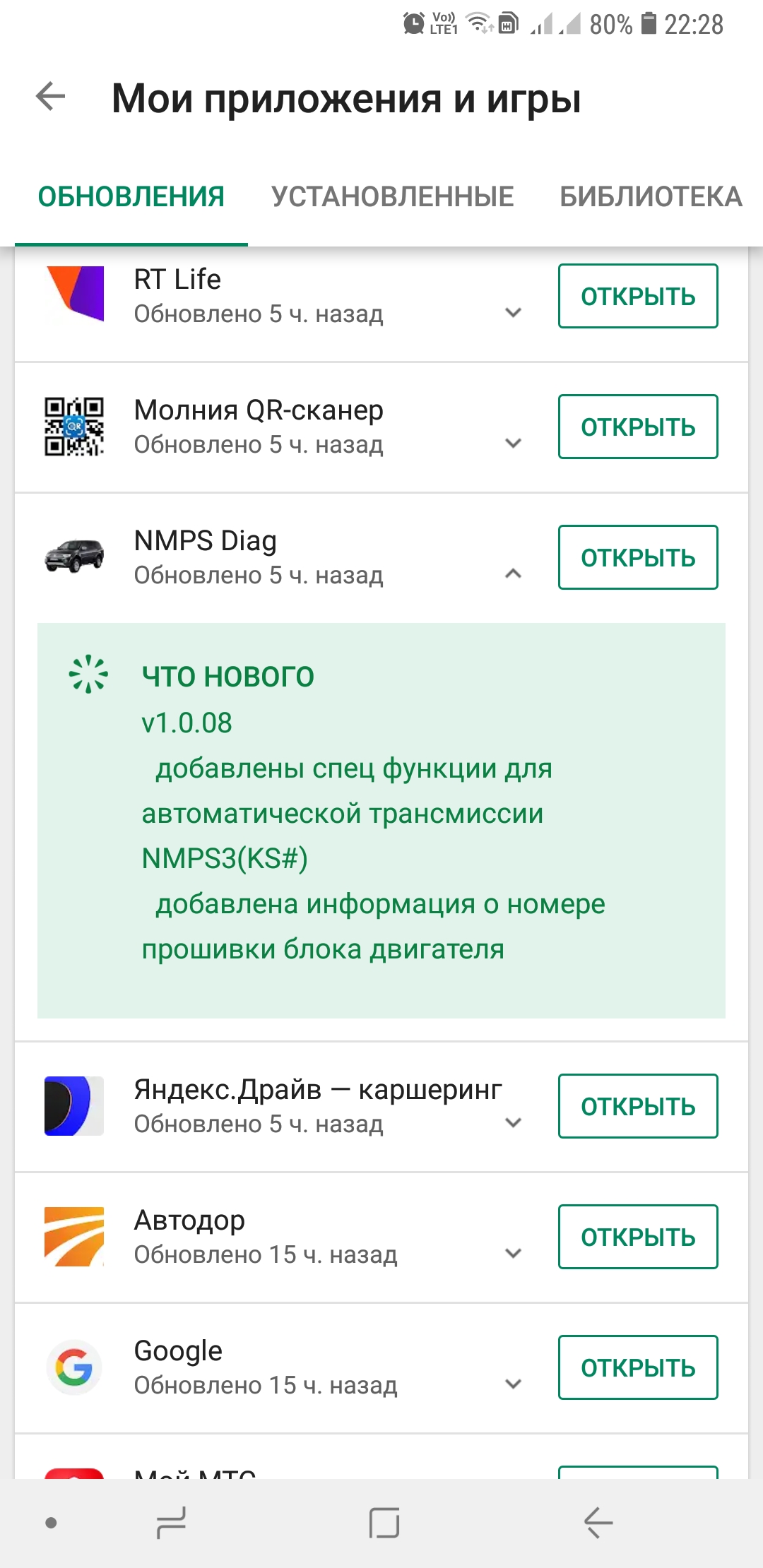Expand Яндекс.Драйв update details
The height and width of the screenshot is (1568, 763).
(514, 1122)
